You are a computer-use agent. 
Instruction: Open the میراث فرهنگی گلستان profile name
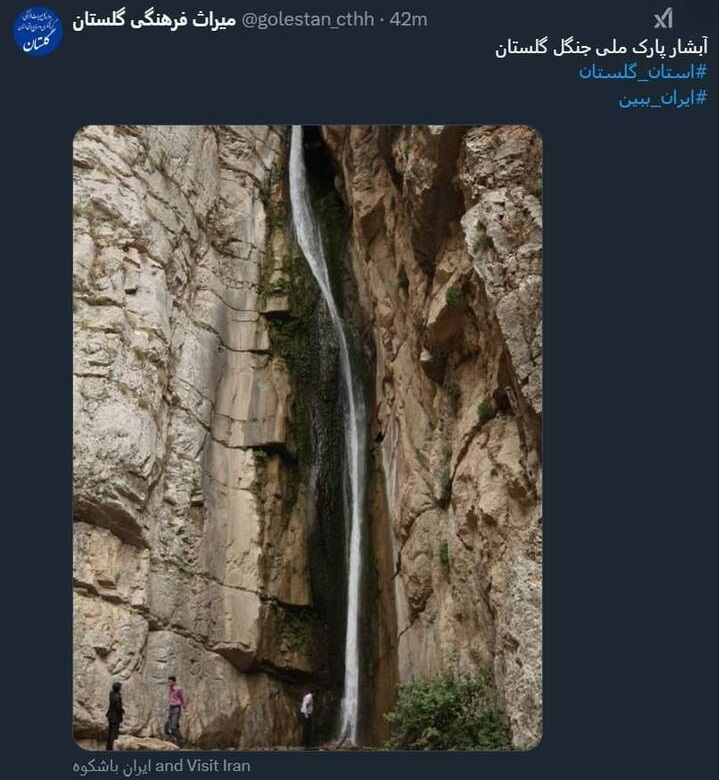[x=155, y=20]
